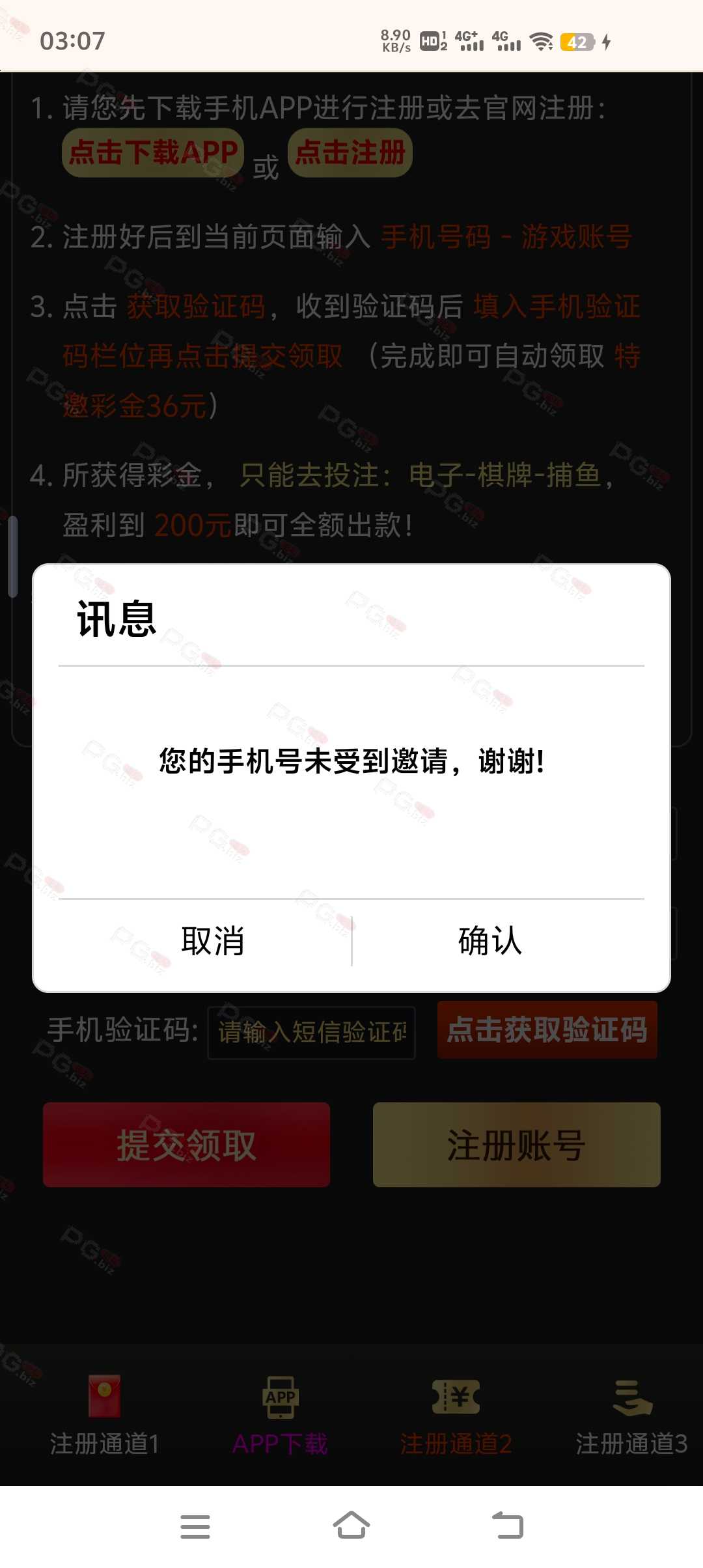The height and width of the screenshot is (1568, 703).
Task: Tap the 点击注册 button
Action: click(x=350, y=153)
